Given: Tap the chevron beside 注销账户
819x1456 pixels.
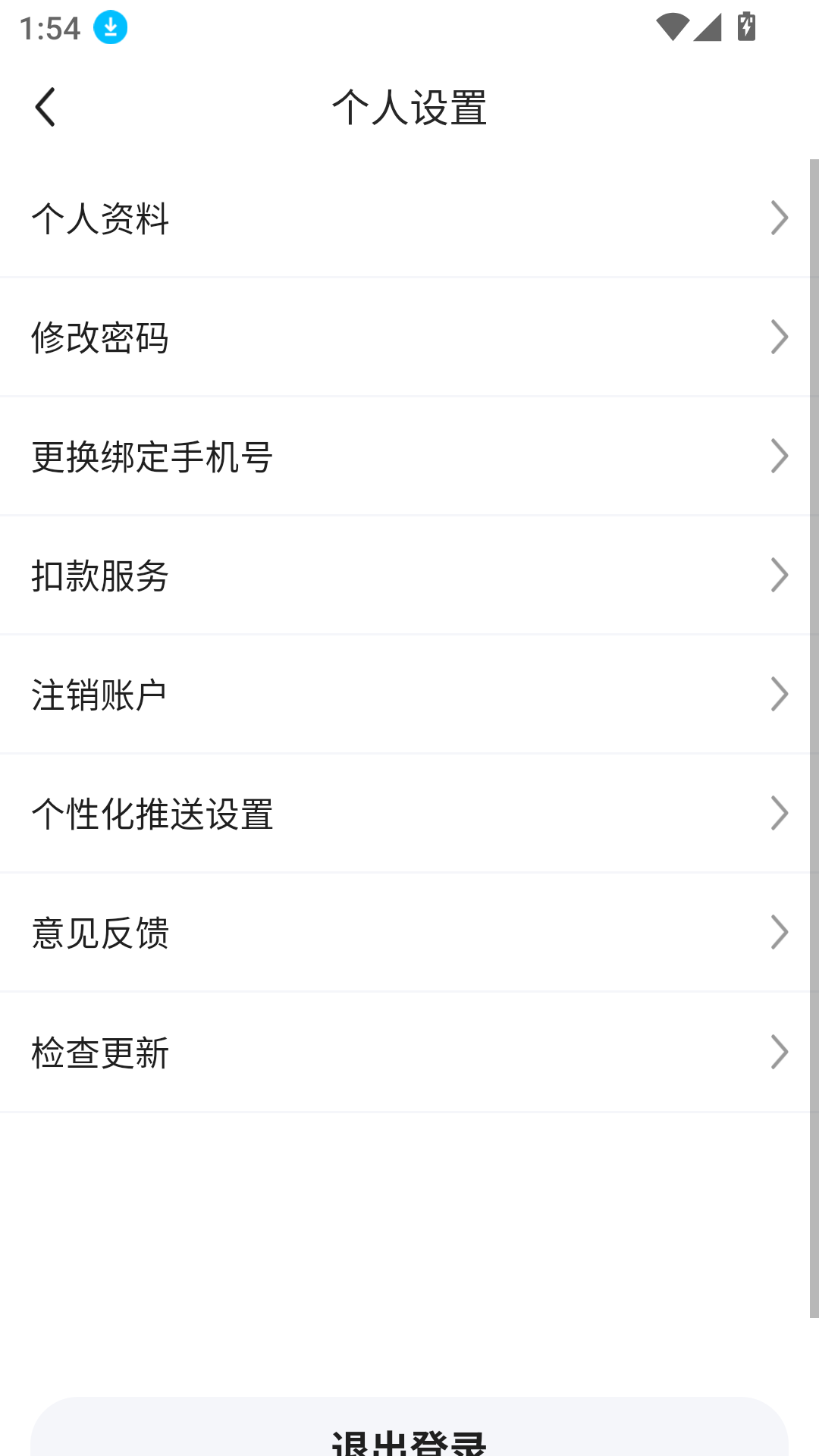Looking at the screenshot, I should (780, 693).
